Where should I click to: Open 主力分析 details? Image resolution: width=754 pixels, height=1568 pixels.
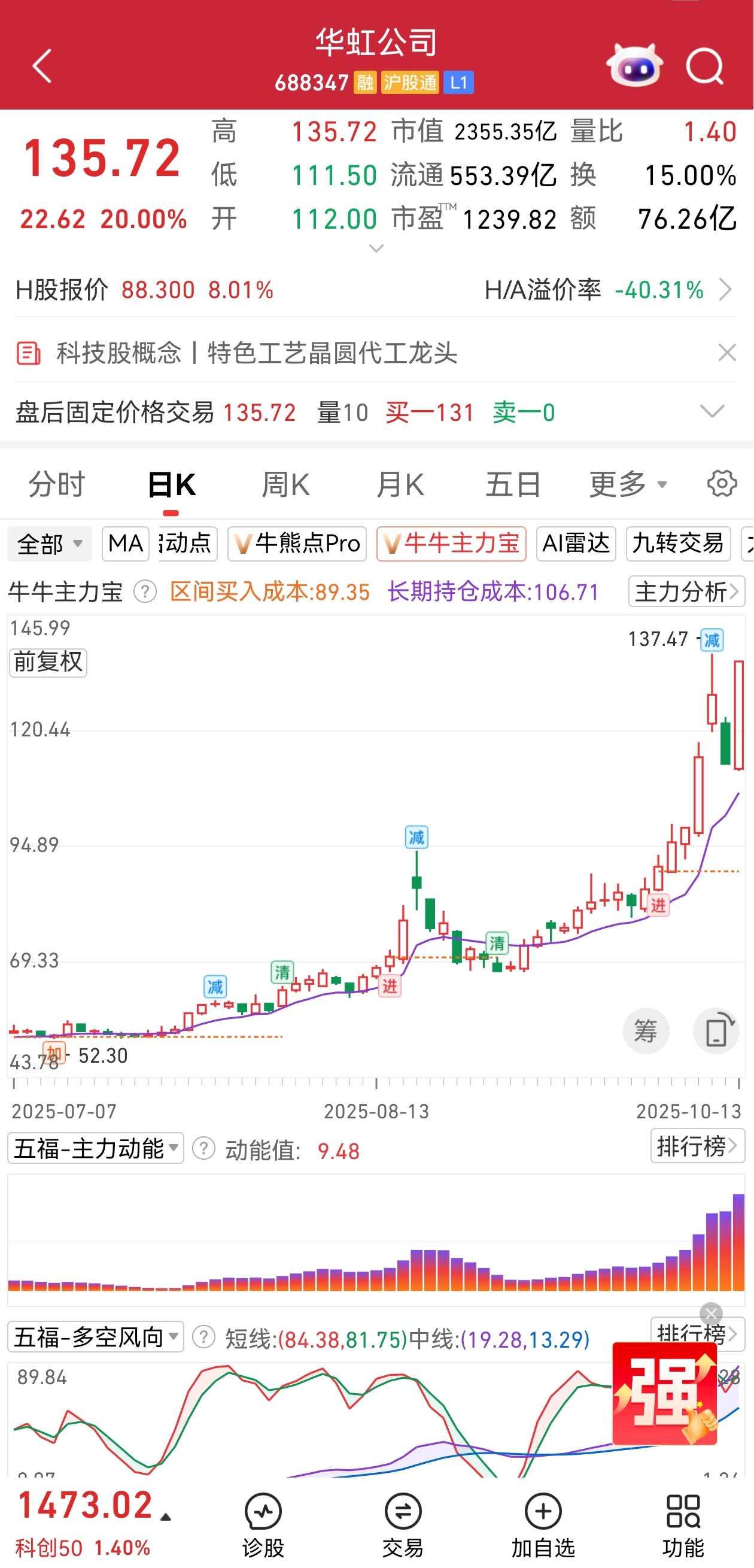[686, 591]
